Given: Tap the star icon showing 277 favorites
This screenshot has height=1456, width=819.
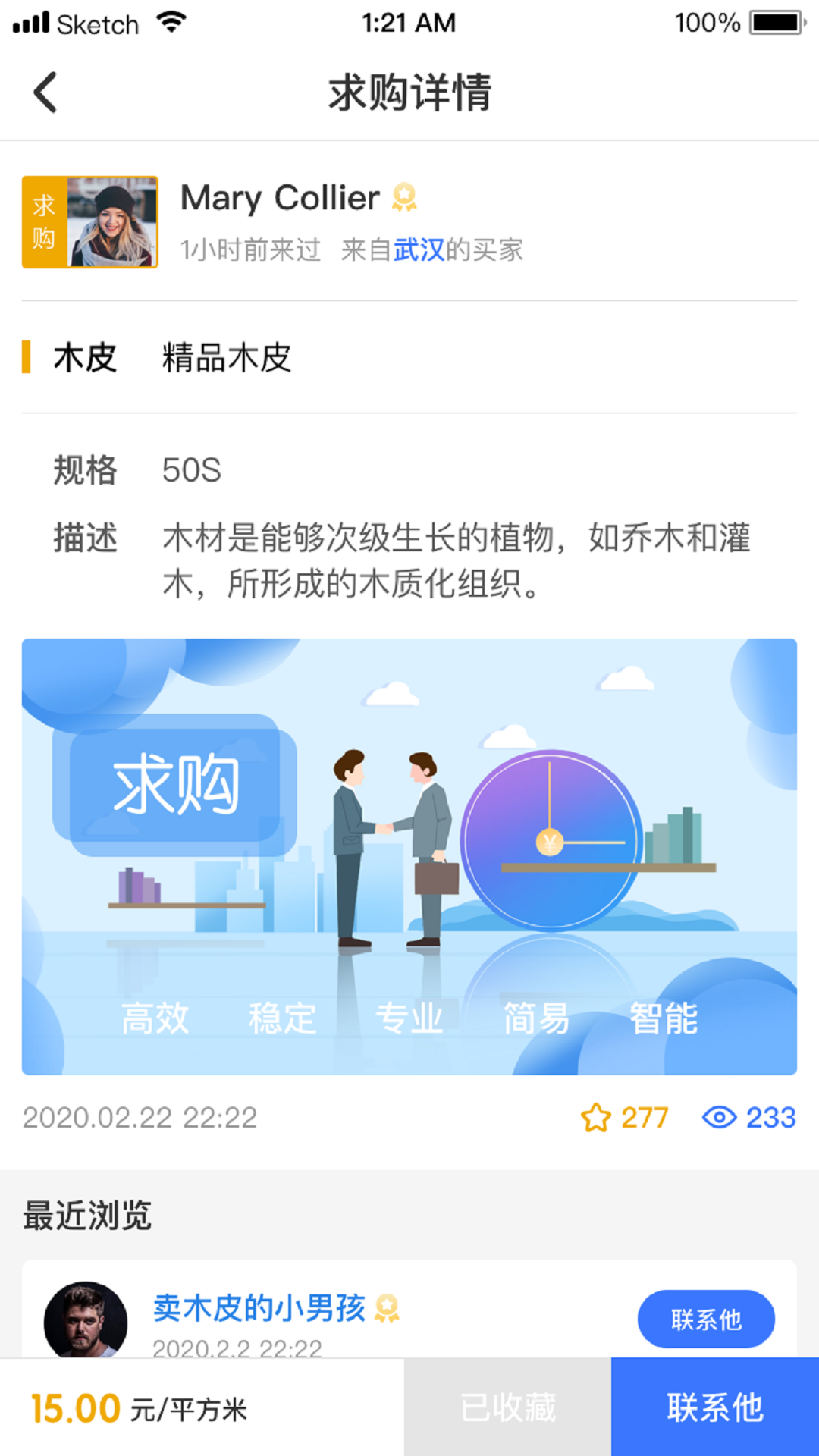Looking at the screenshot, I should click(596, 1118).
